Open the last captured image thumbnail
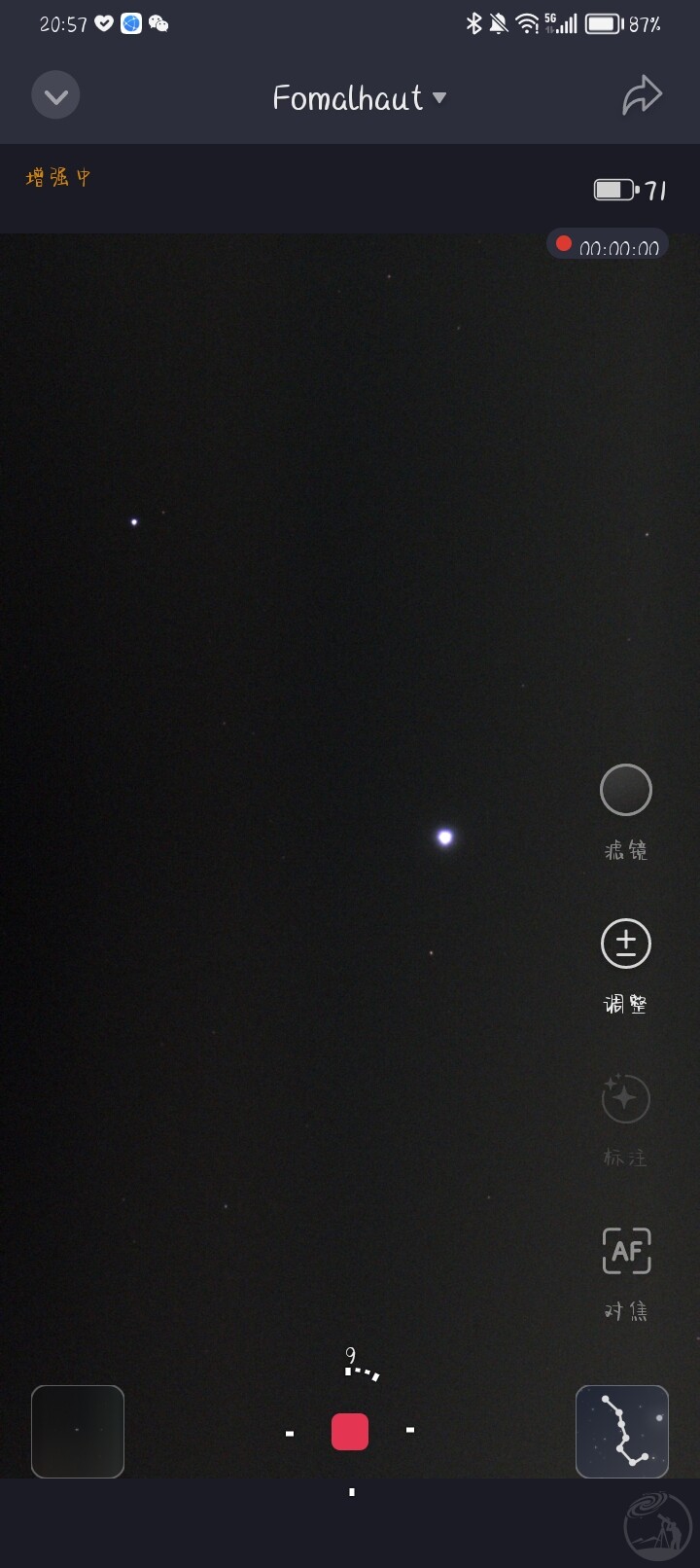The width and height of the screenshot is (700, 1568). [78, 1431]
